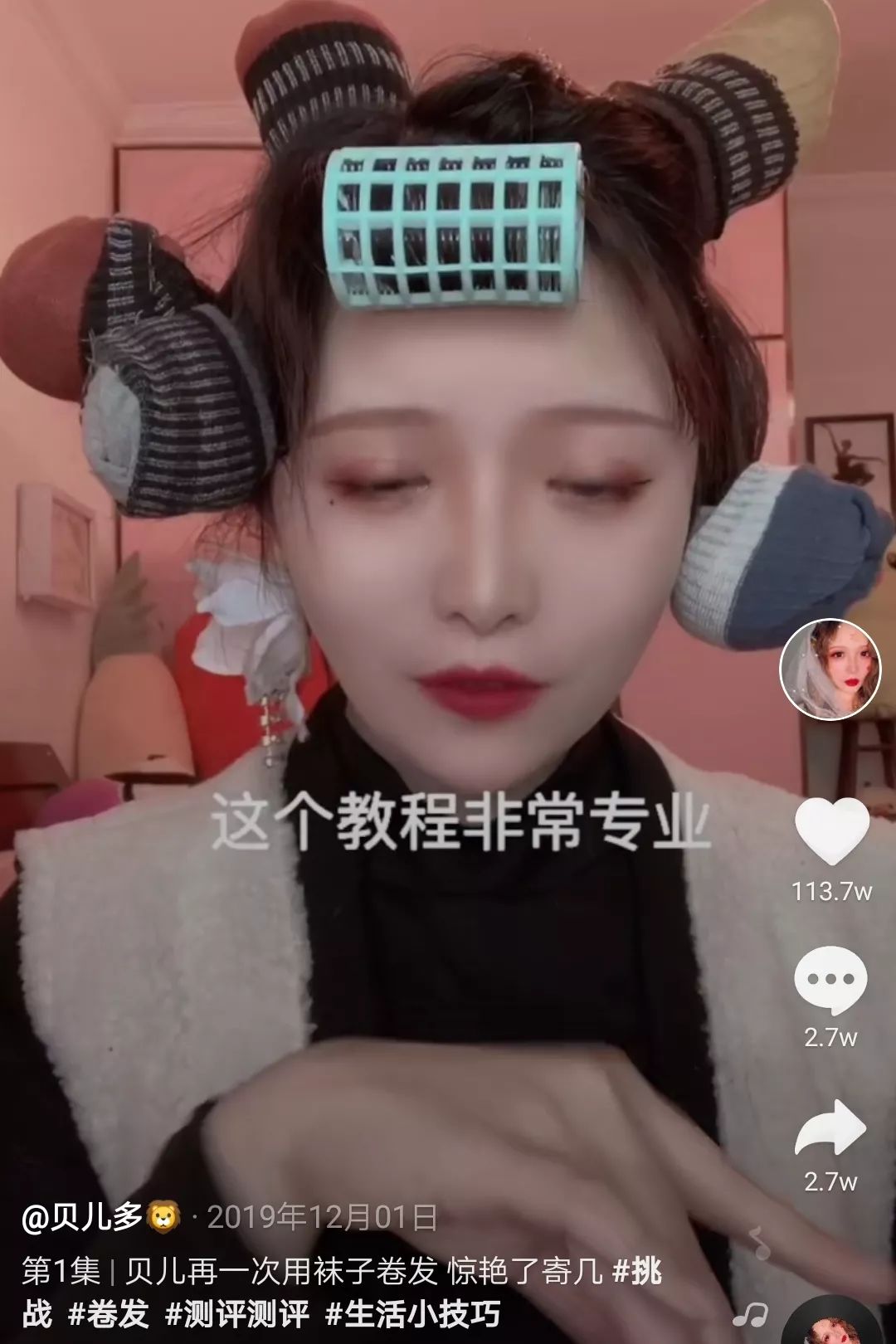The image size is (896, 1344).
Task: Open the comments with 2.7w replies
Action: [830, 981]
